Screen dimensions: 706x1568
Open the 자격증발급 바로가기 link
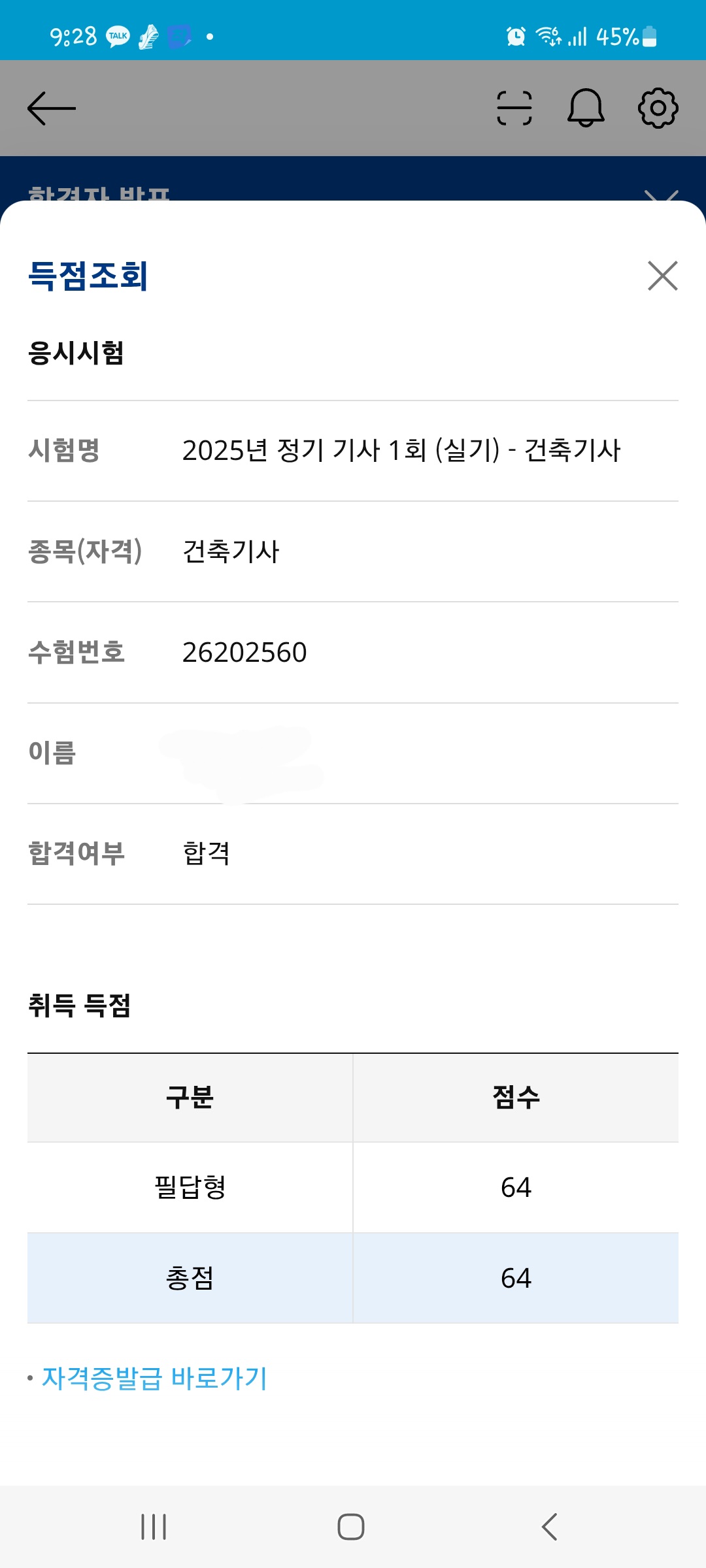(x=154, y=1379)
